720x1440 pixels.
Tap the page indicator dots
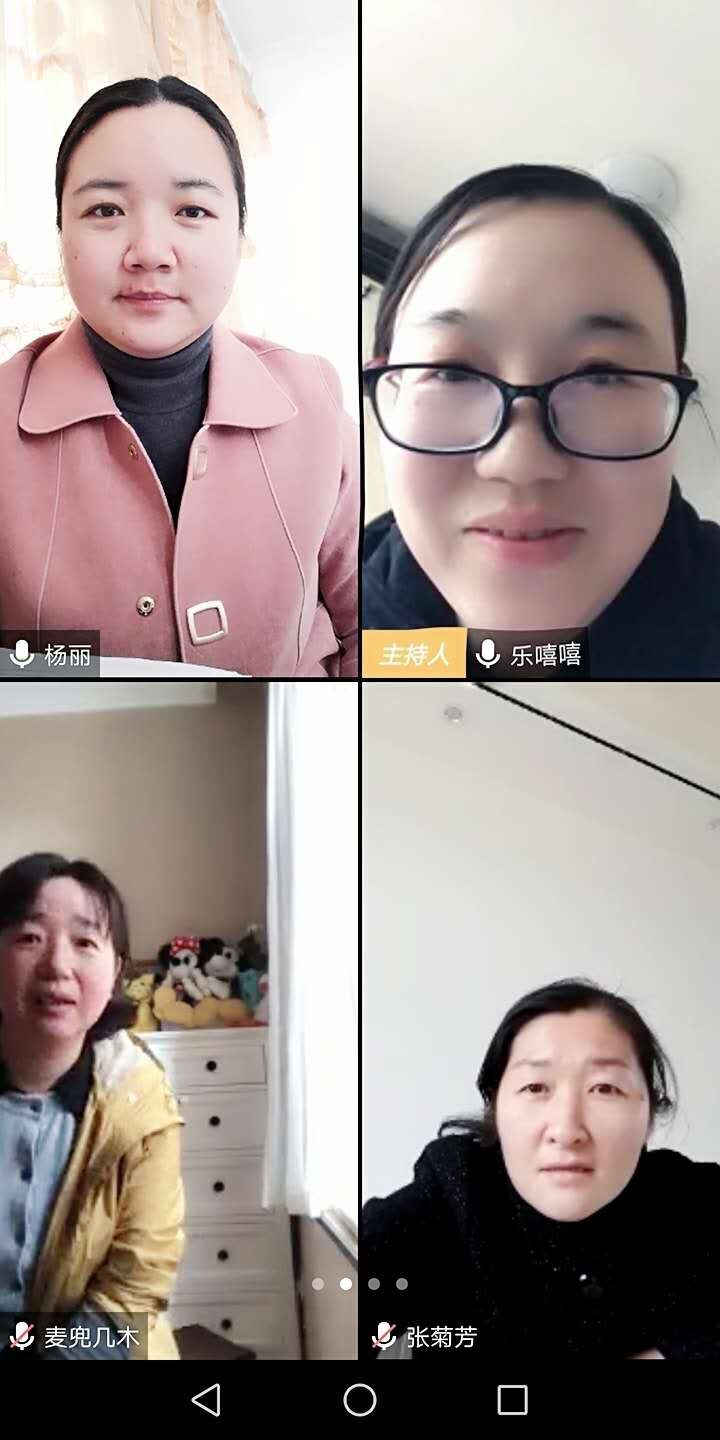(x=360, y=1284)
